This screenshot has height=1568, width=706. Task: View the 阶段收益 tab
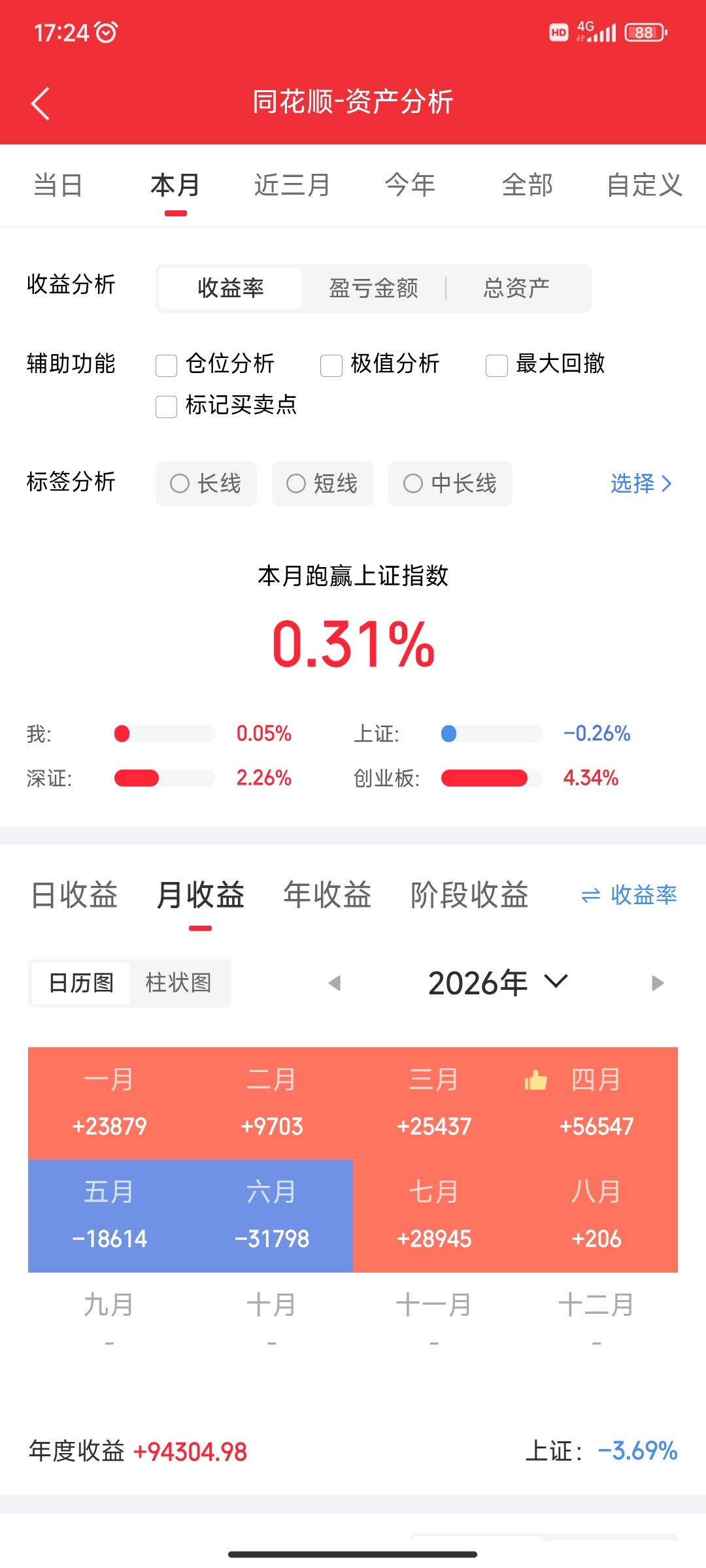tap(469, 894)
